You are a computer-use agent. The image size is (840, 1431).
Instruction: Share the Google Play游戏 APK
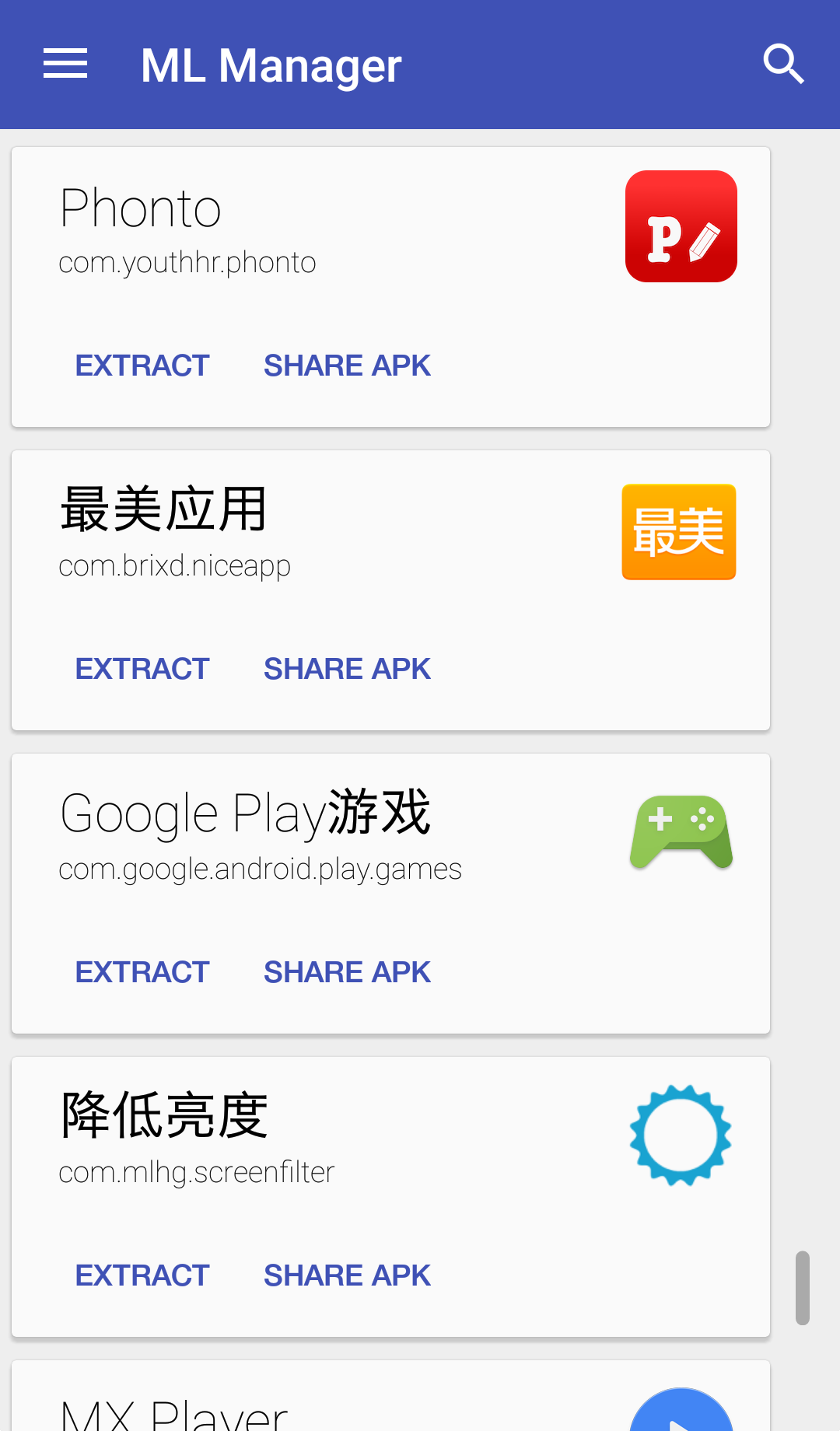click(x=347, y=971)
